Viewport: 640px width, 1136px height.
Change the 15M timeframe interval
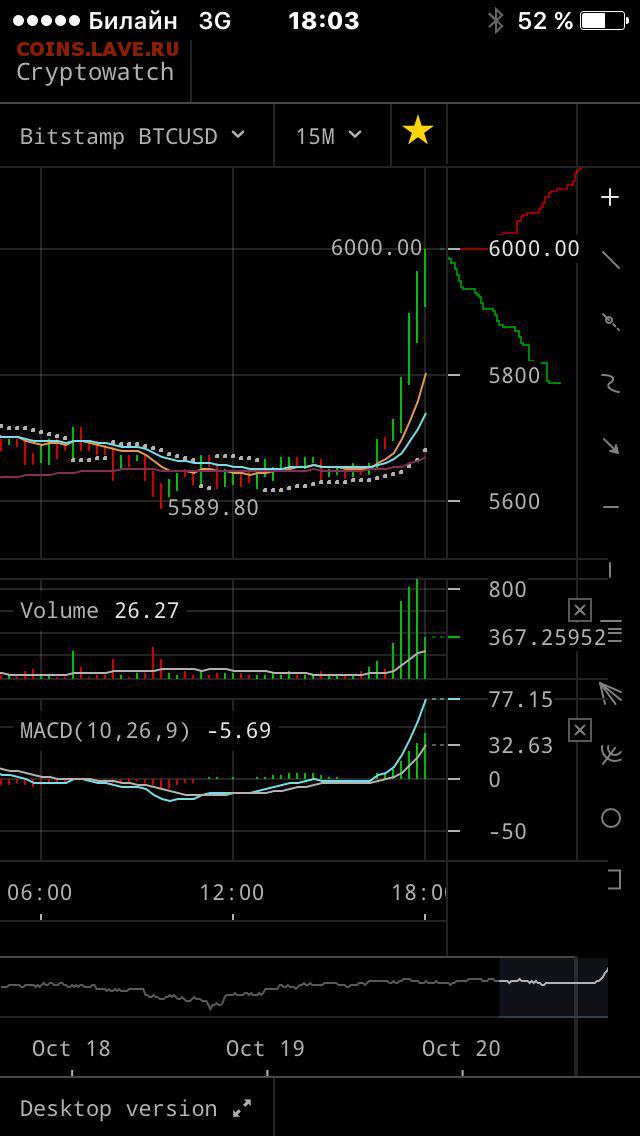[x=329, y=136]
